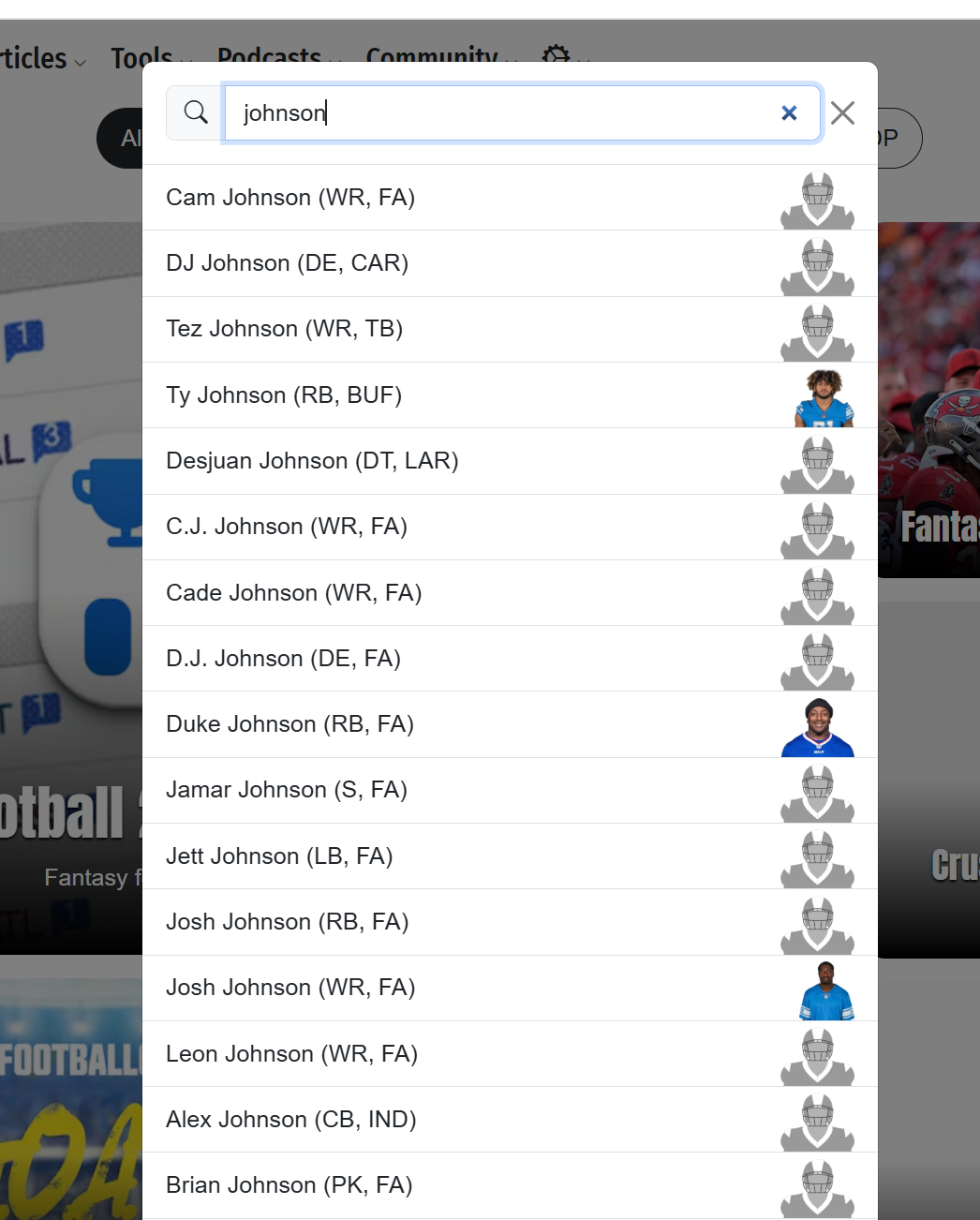Image resolution: width=980 pixels, height=1220 pixels.
Task: Tap the magnifier search icon
Action: point(196,113)
